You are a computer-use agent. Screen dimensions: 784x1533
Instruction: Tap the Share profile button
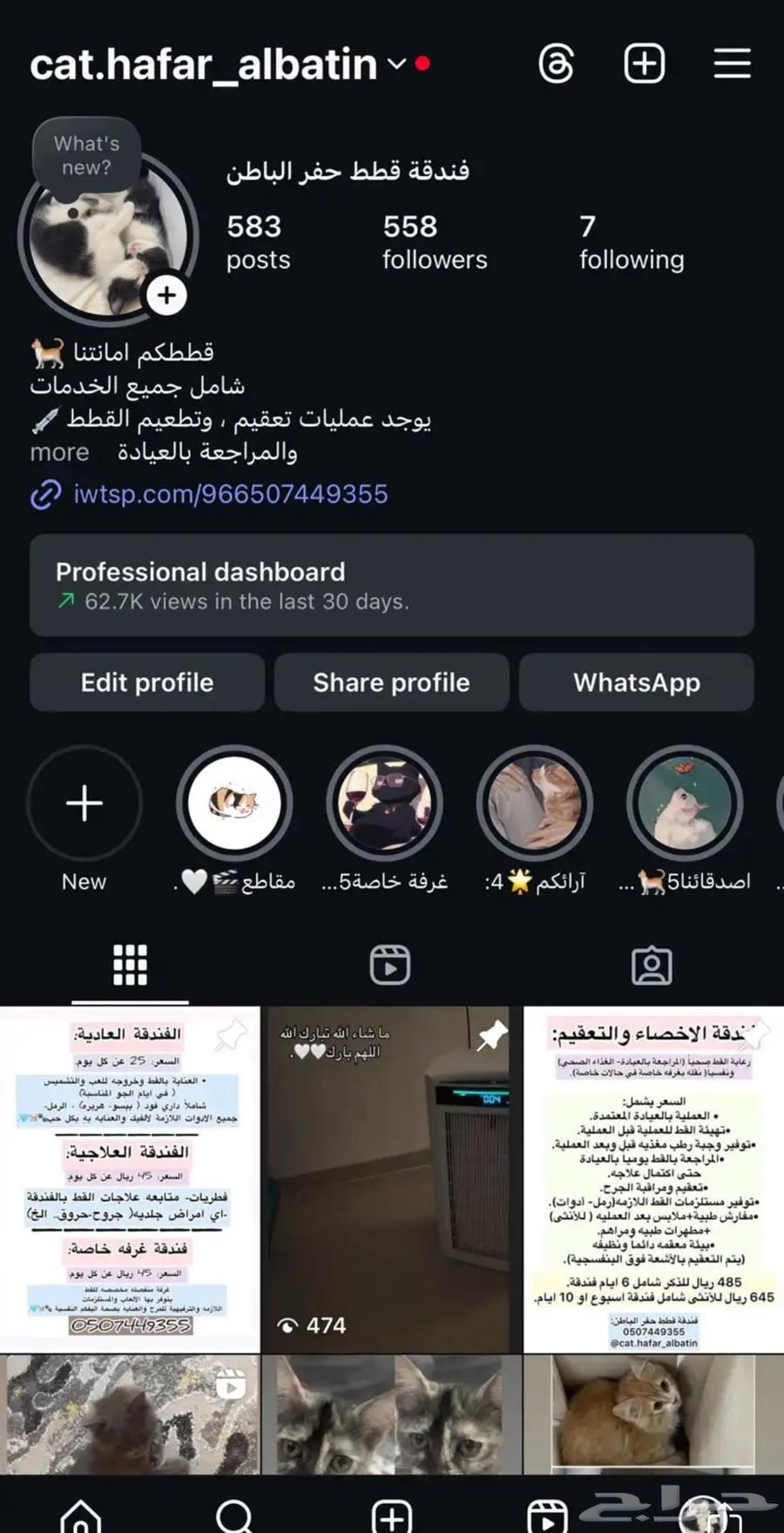[391, 682]
